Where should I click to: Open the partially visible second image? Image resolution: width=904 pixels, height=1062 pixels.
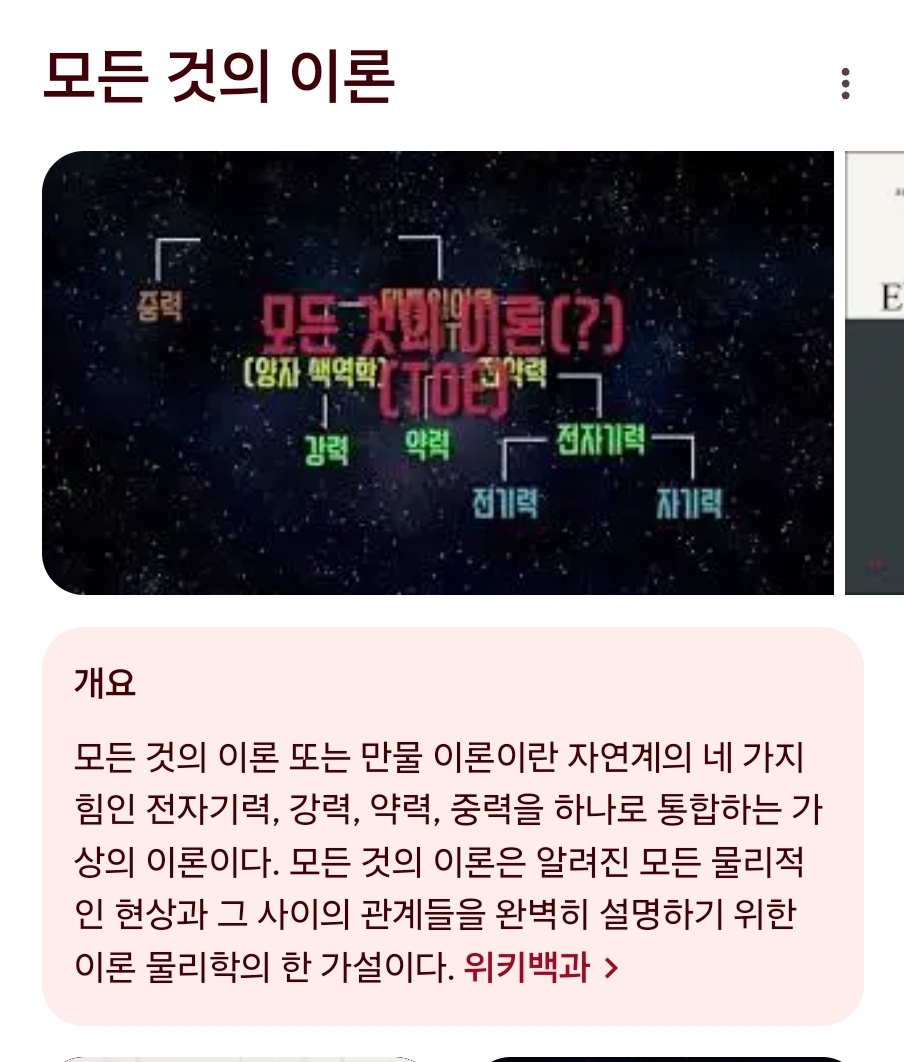877,373
